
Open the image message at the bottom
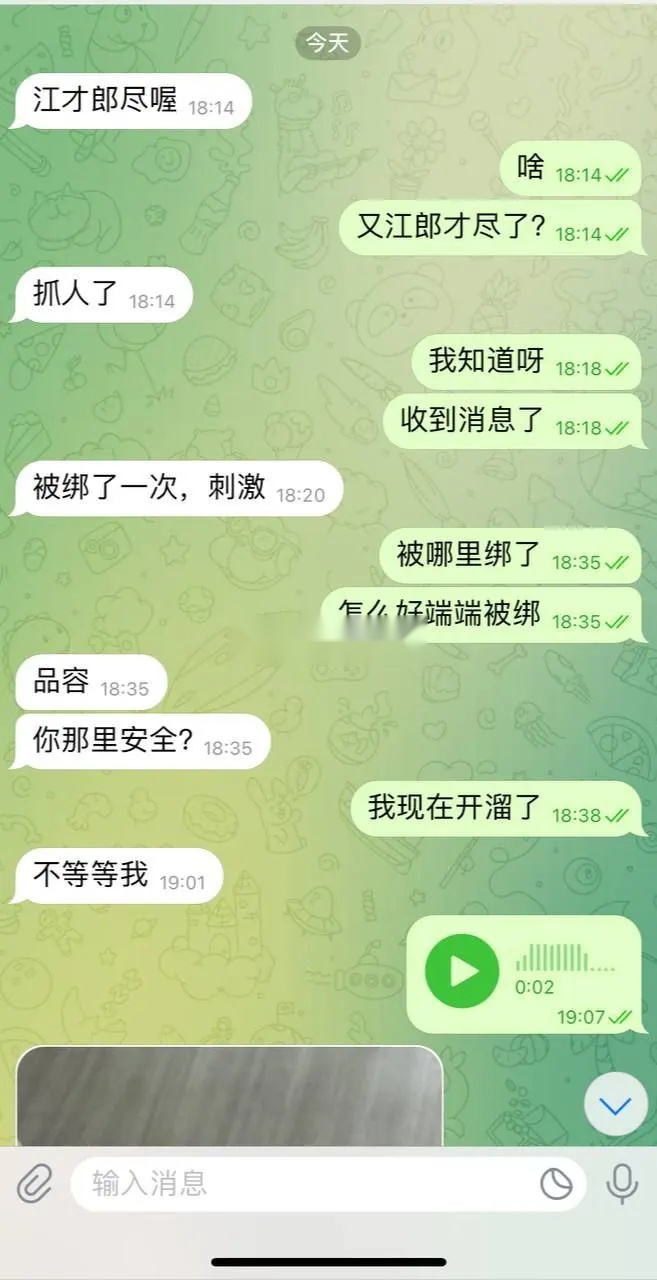[229, 1095]
